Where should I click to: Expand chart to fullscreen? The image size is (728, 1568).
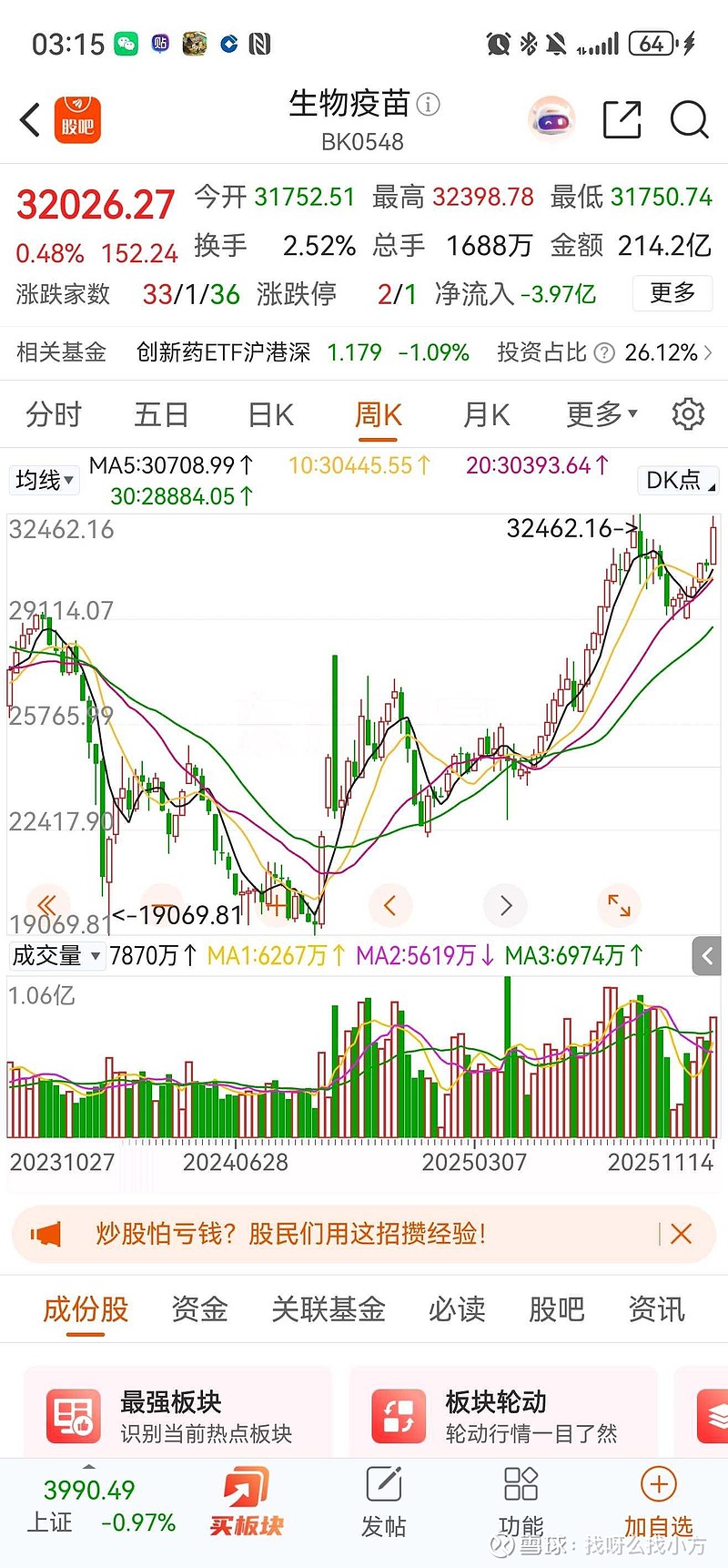coord(619,905)
